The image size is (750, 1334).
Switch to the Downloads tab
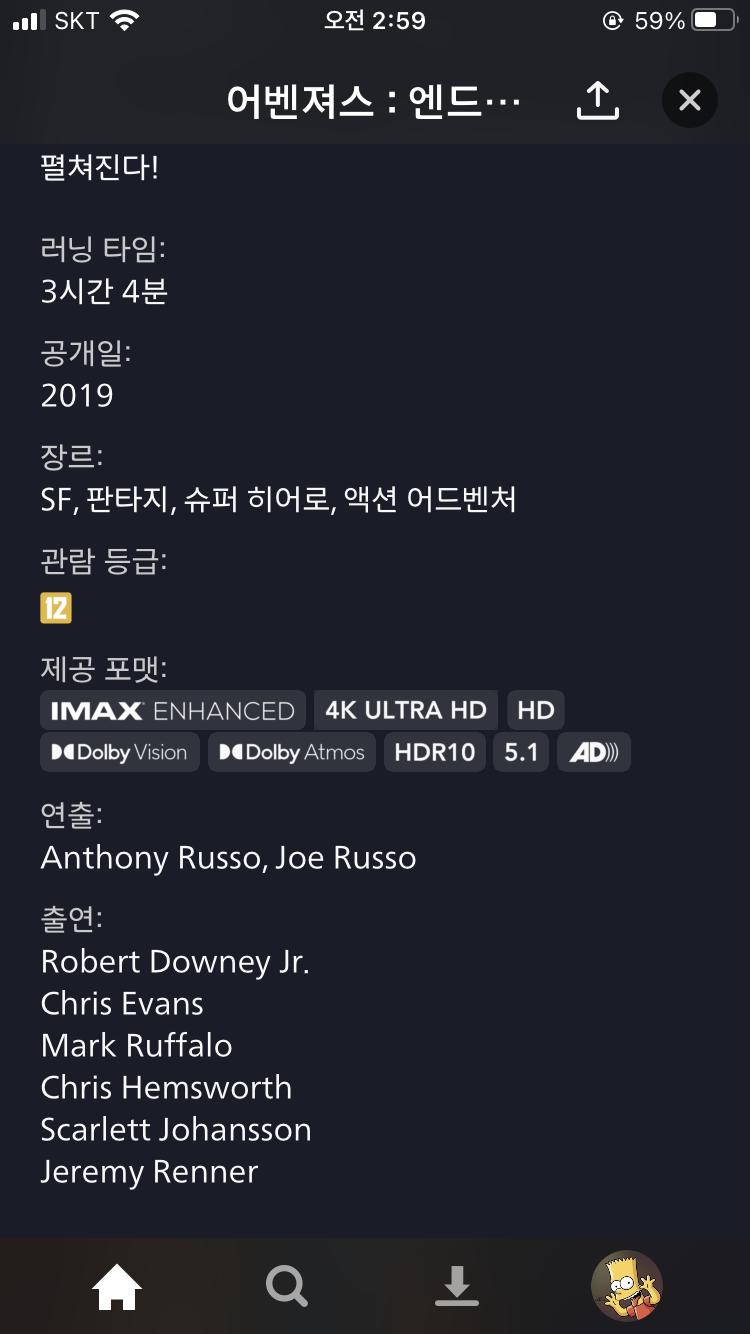[x=457, y=1287]
